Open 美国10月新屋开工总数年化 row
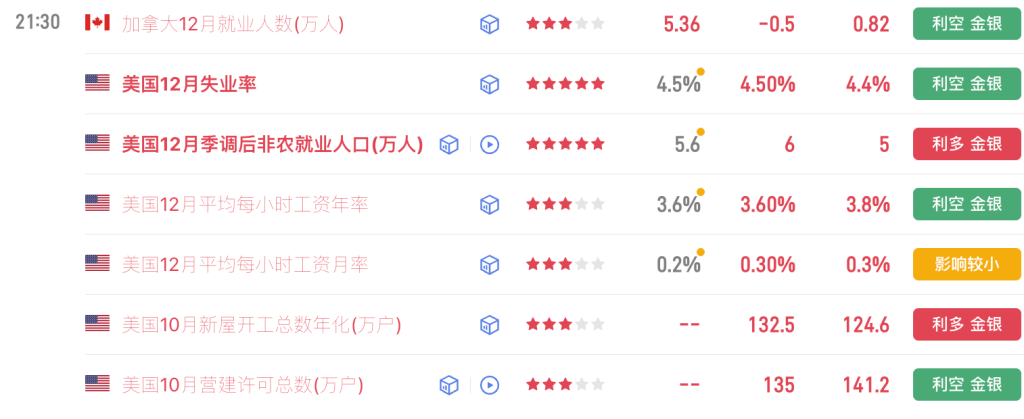The height and width of the screenshot is (419, 1024). pyautogui.click(x=261, y=324)
